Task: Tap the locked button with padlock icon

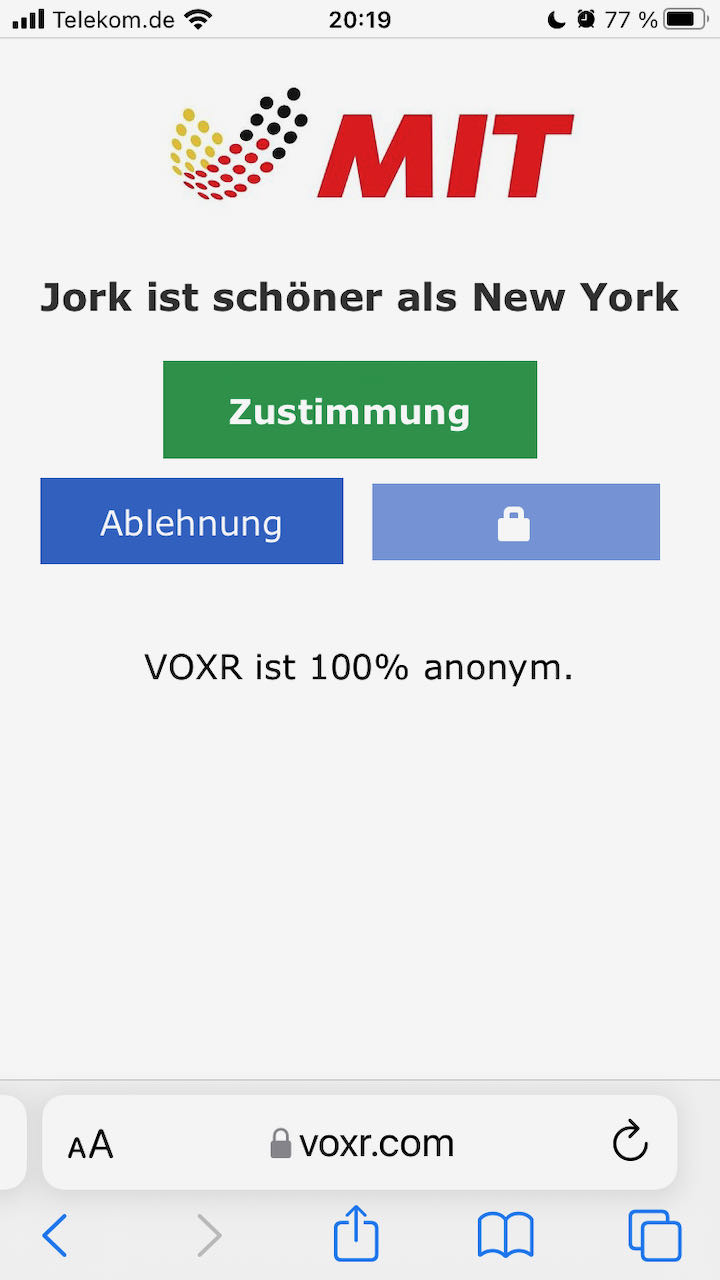Action: click(516, 522)
